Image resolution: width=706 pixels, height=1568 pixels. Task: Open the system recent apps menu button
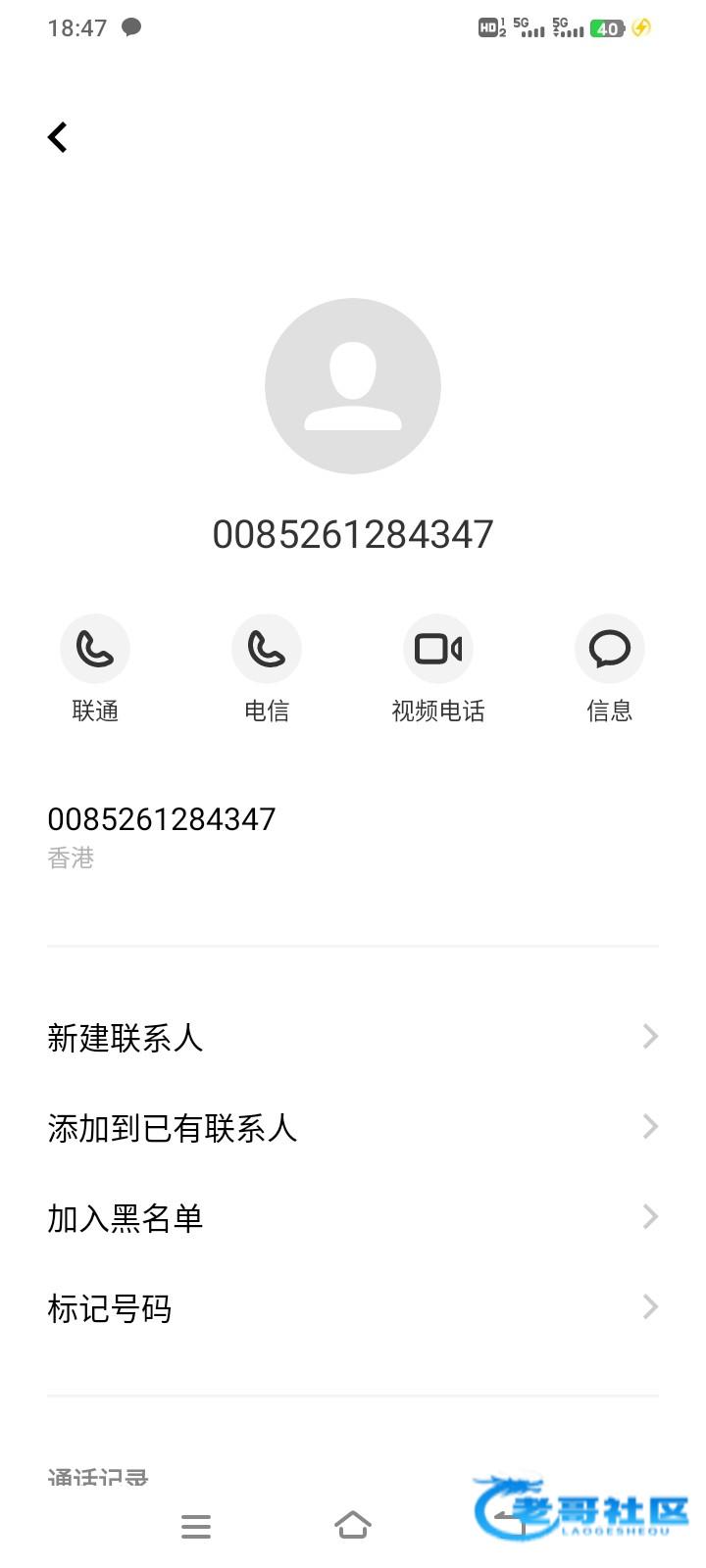(196, 1526)
